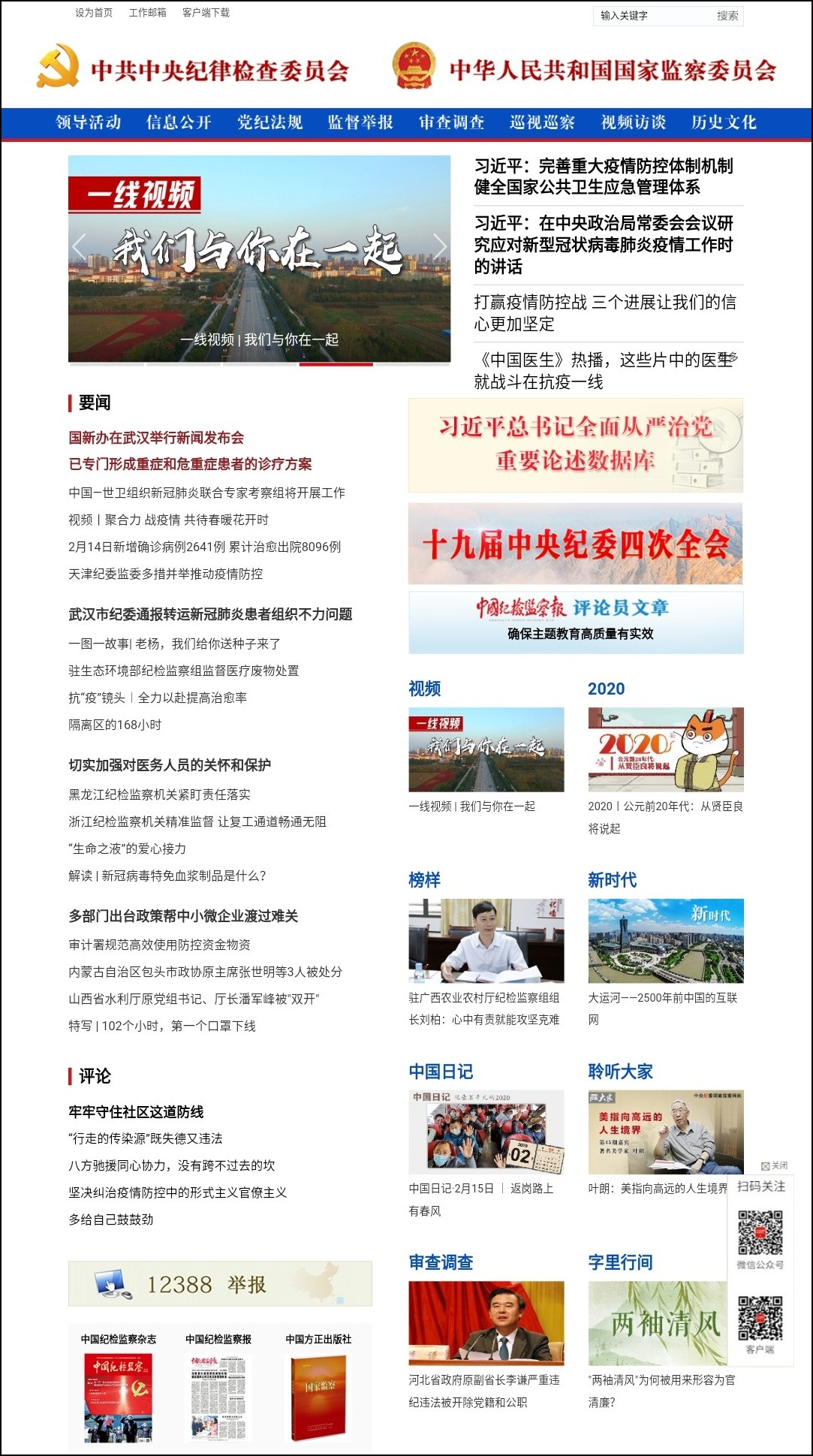This screenshot has width=813, height=1456.
Task: Go to the 监督举报 section
Action: click(360, 122)
